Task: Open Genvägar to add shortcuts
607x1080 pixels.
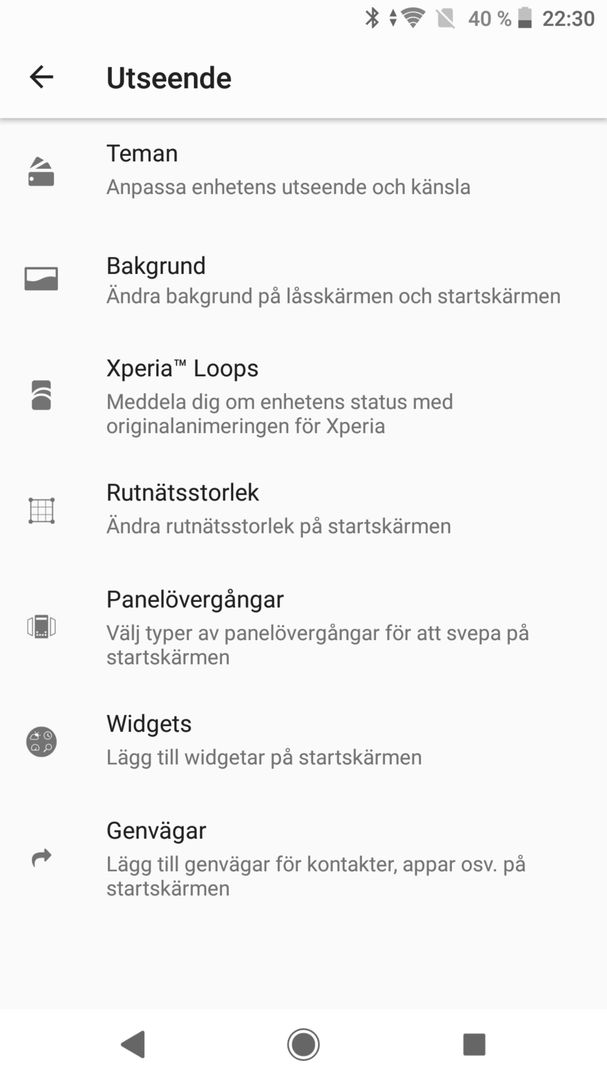Action: (303, 858)
